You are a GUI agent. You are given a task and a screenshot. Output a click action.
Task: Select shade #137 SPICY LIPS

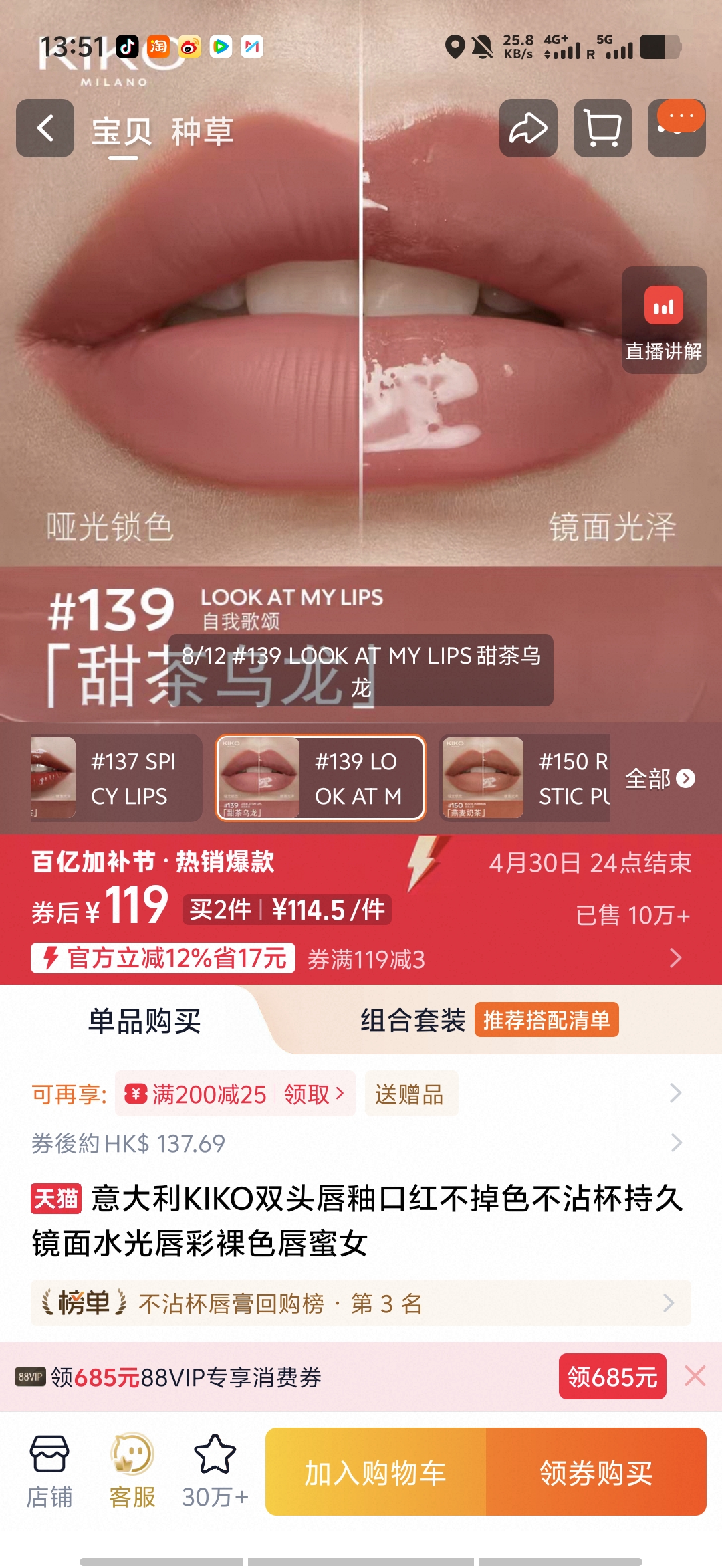pyautogui.click(x=115, y=778)
